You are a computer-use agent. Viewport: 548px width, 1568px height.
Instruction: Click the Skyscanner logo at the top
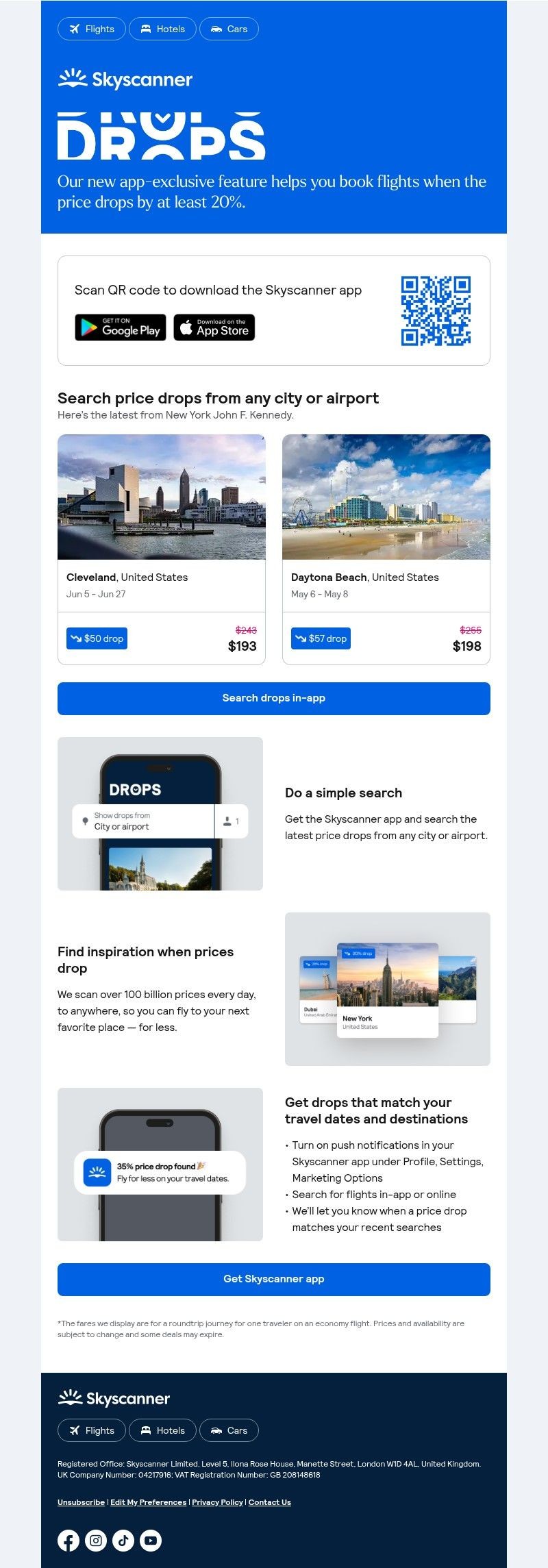[125, 79]
